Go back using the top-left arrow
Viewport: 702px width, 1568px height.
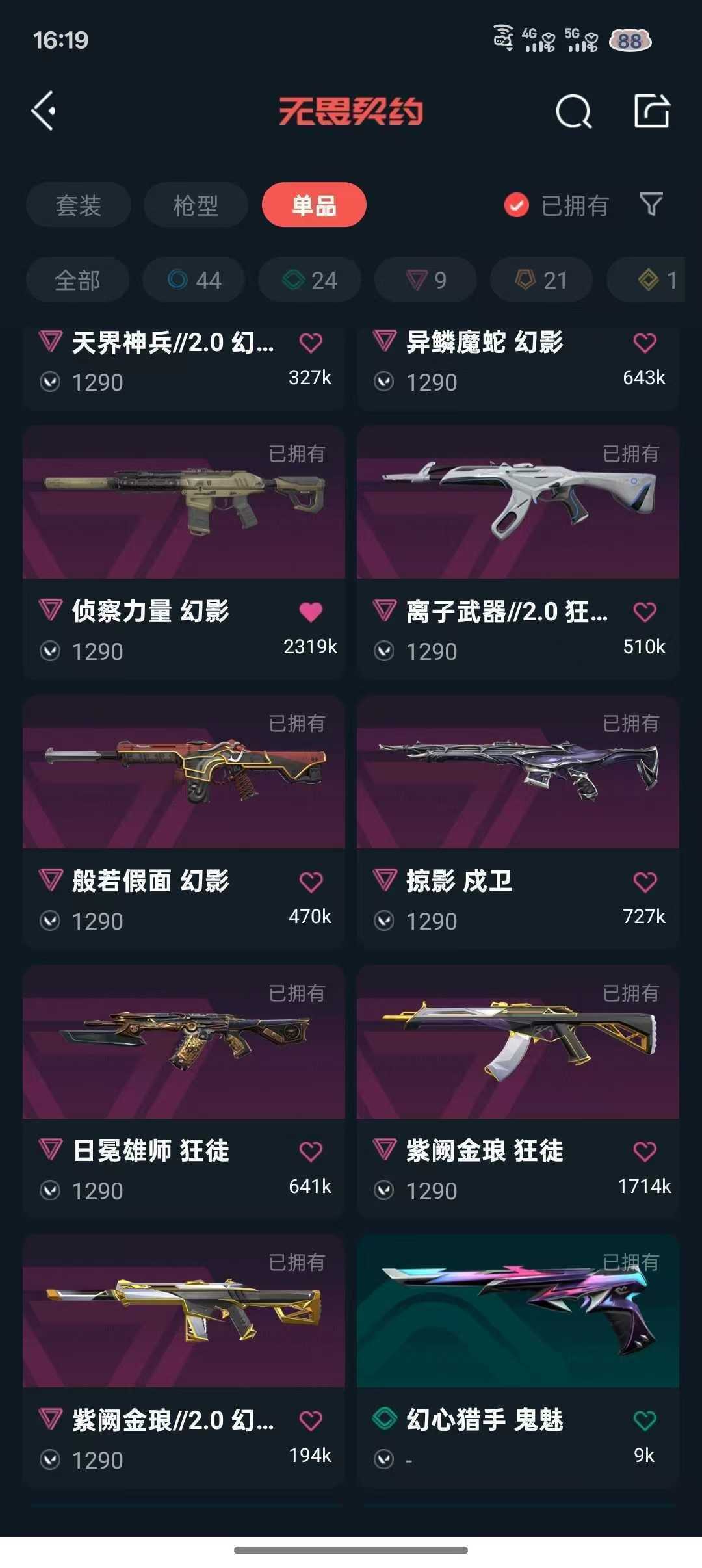pyautogui.click(x=44, y=111)
